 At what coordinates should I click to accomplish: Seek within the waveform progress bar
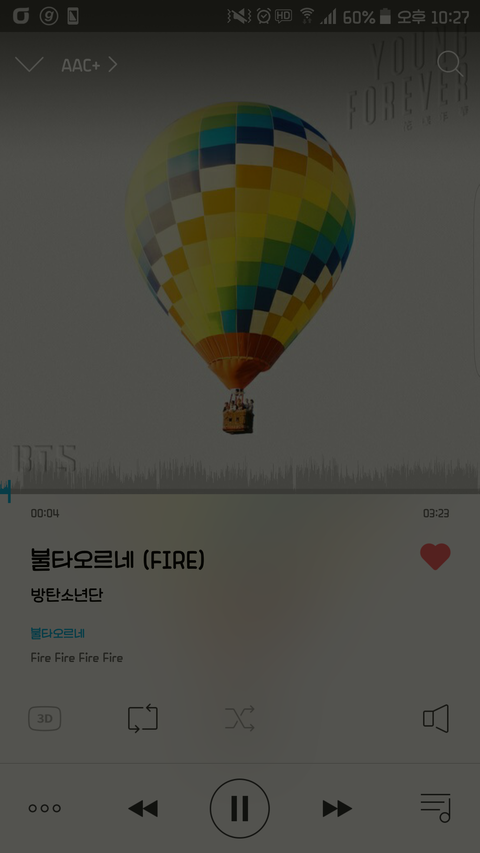[240, 476]
